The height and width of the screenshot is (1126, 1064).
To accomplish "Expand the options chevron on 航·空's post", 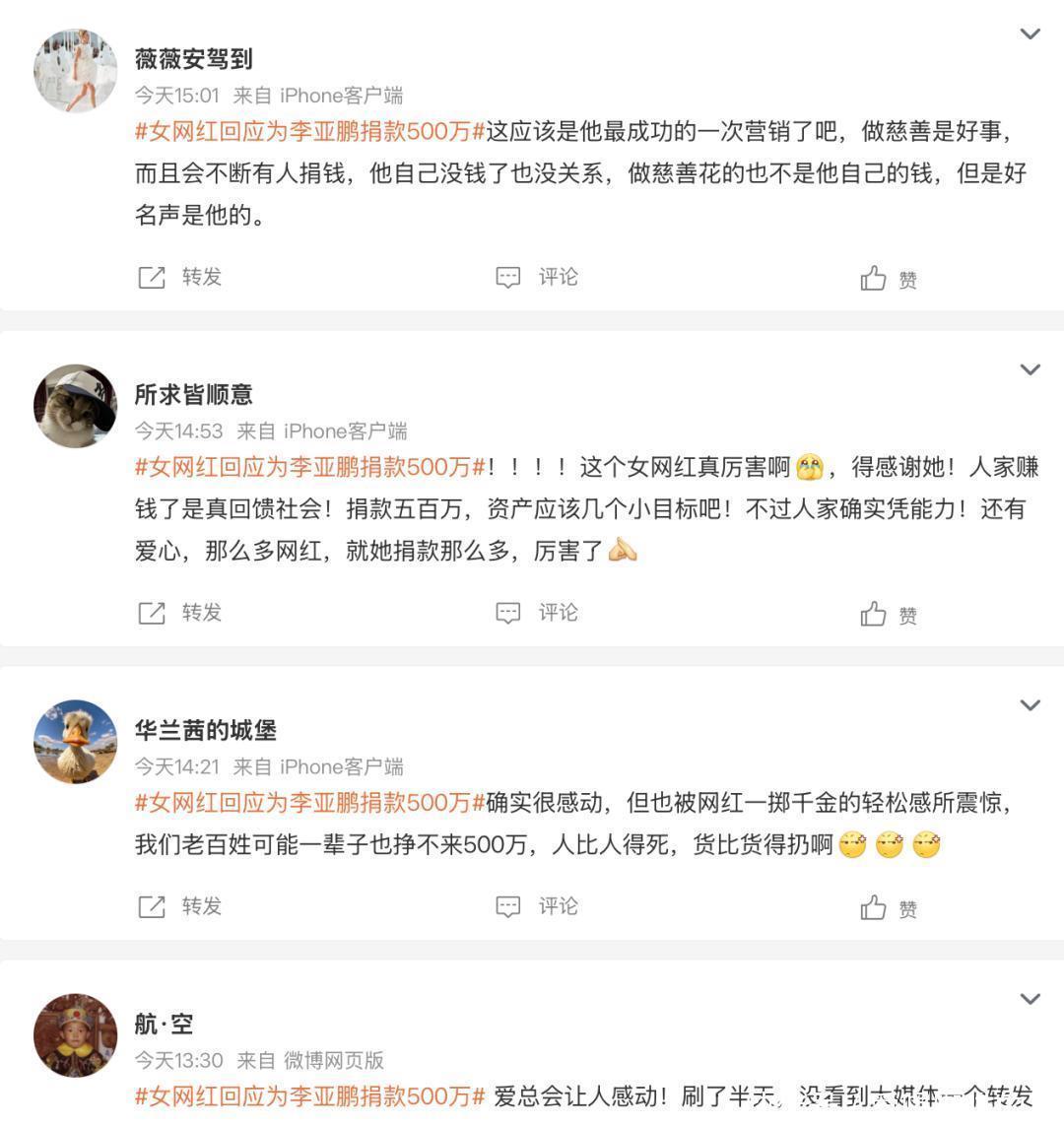I will pyautogui.click(x=1031, y=999).
